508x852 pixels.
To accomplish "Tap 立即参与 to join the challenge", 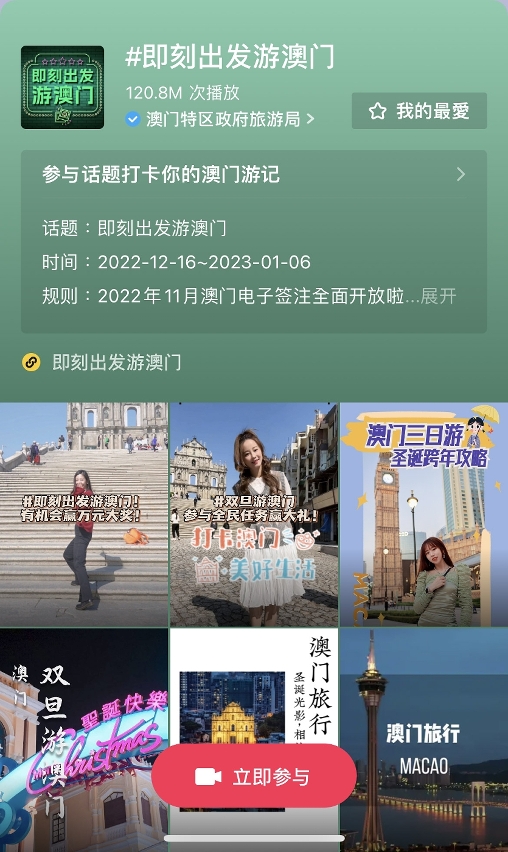I will [x=254, y=777].
